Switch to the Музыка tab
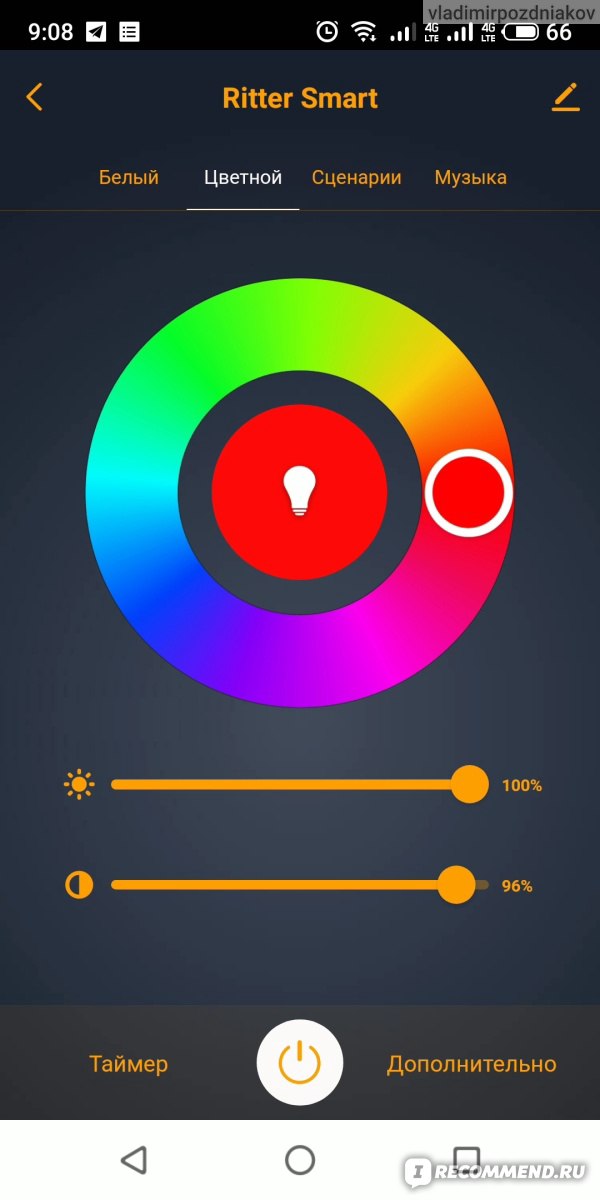Viewport: 600px width, 1200px height. (x=470, y=178)
